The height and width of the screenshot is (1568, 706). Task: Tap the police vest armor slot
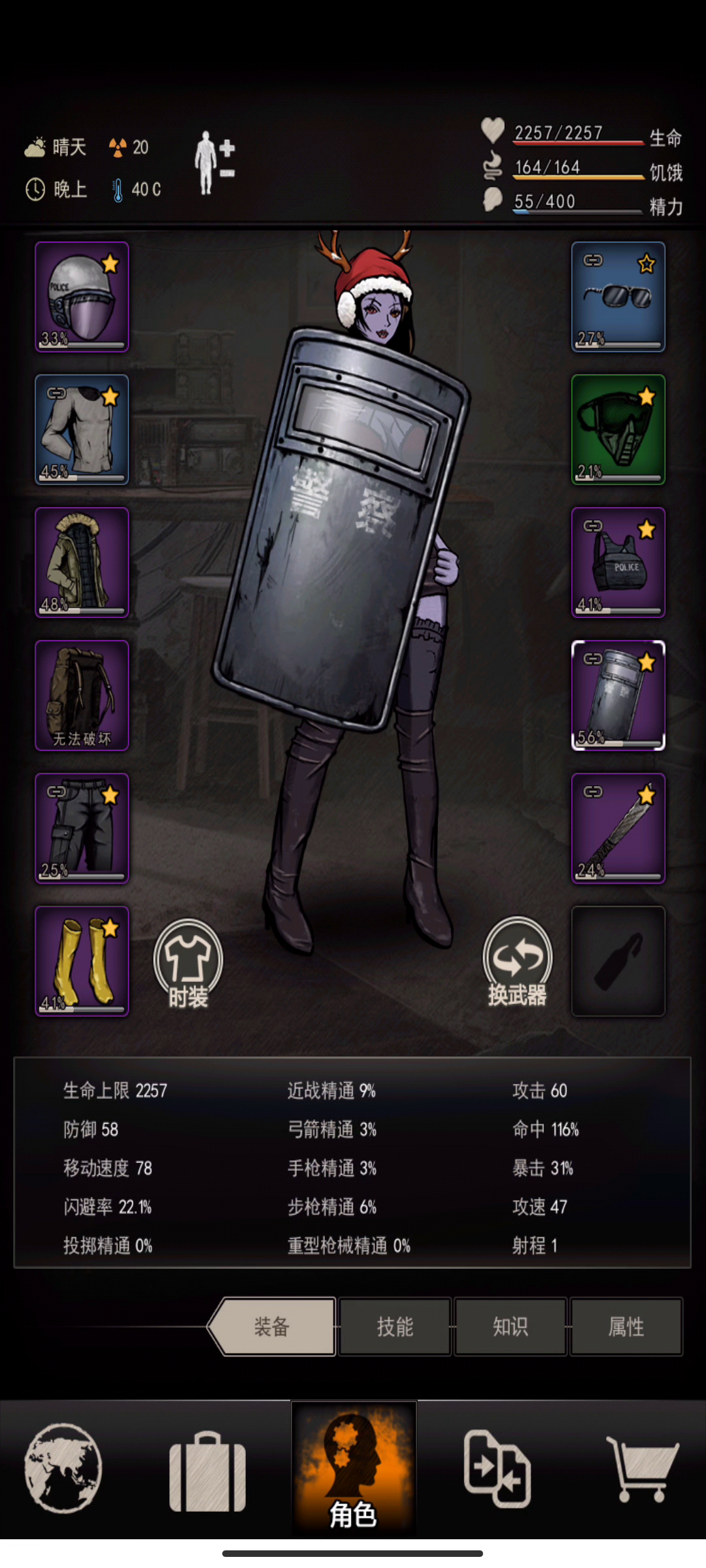coord(618,562)
